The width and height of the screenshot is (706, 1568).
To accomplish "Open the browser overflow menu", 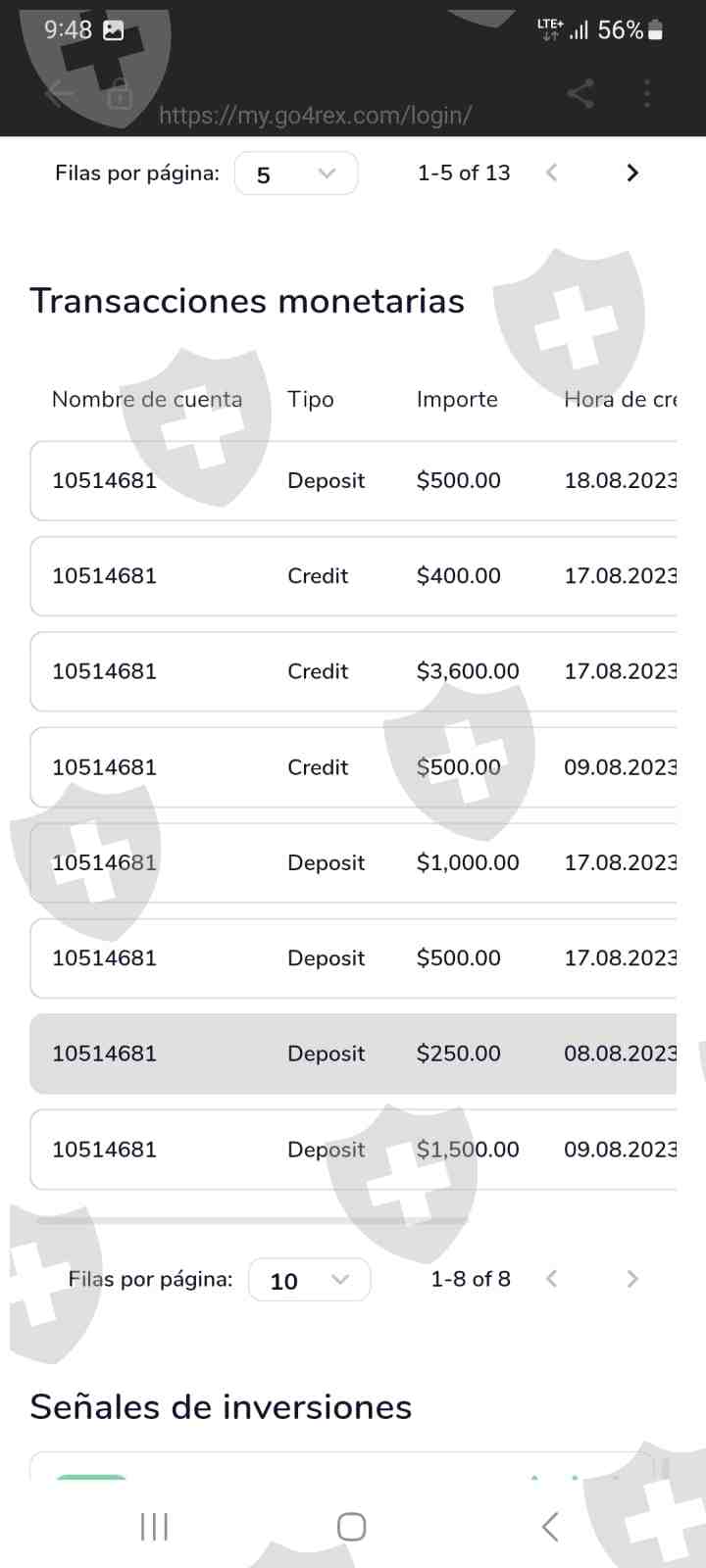I will tap(647, 94).
